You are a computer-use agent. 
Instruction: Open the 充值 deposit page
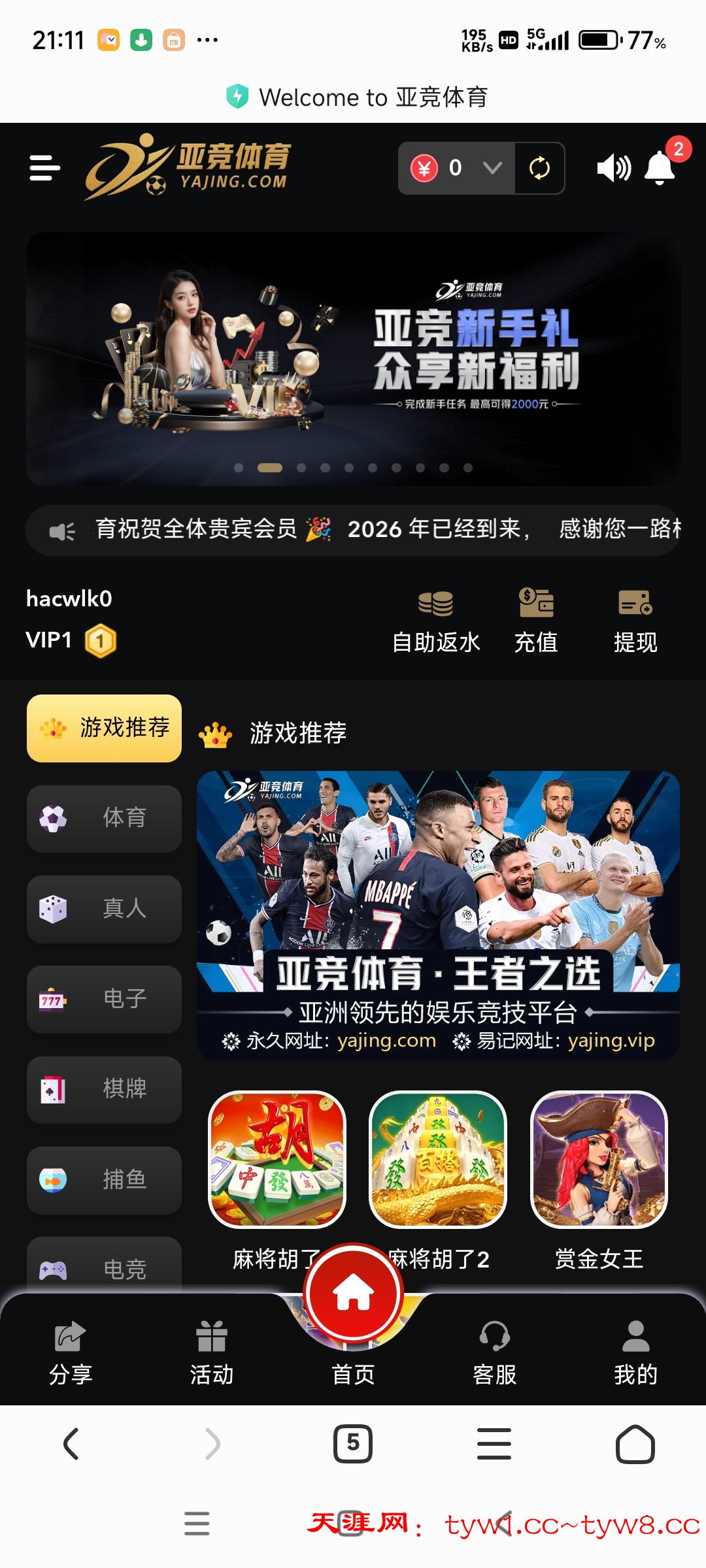coord(536,621)
